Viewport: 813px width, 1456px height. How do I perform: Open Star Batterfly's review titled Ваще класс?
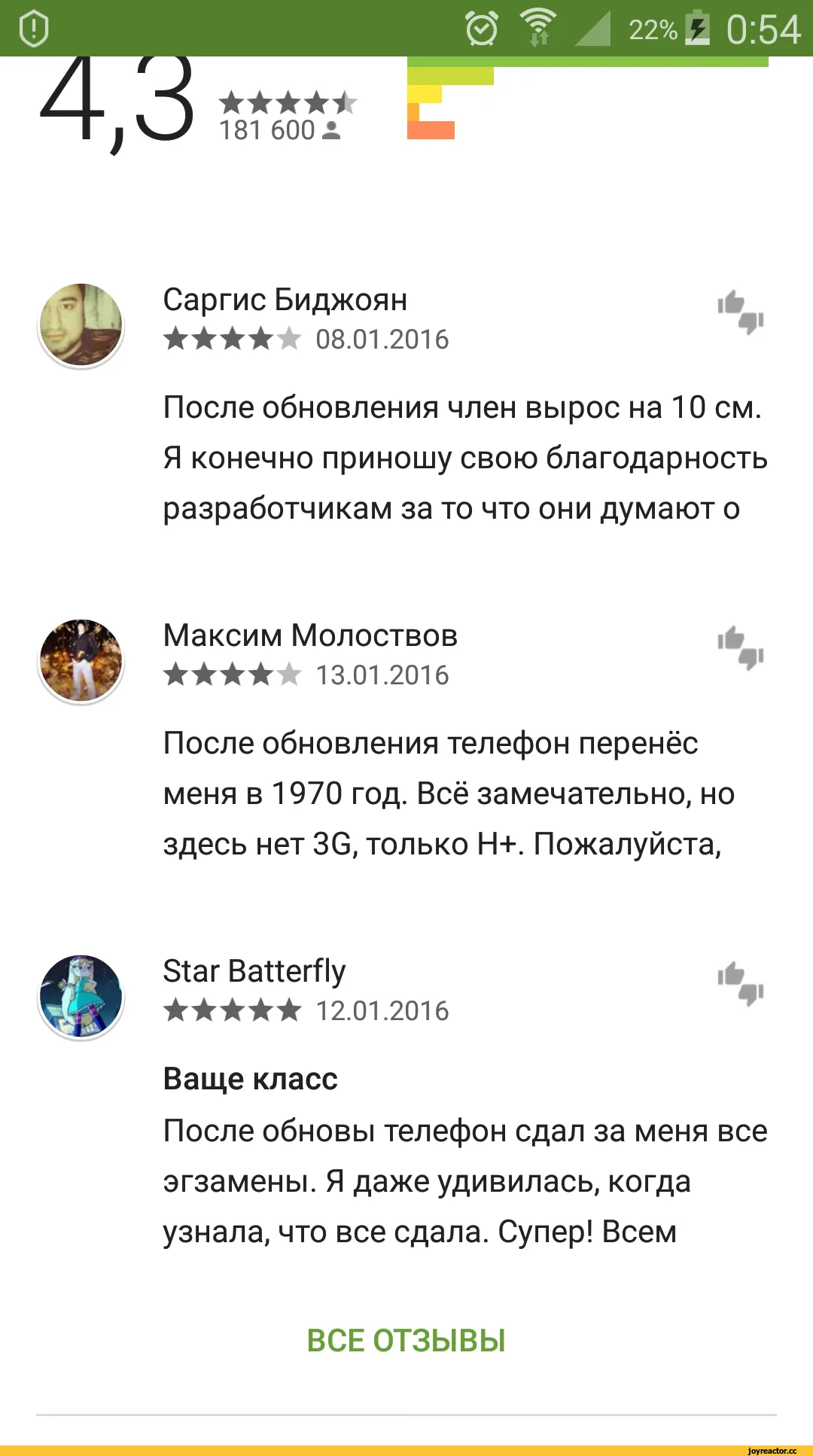(x=465, y=1156)
